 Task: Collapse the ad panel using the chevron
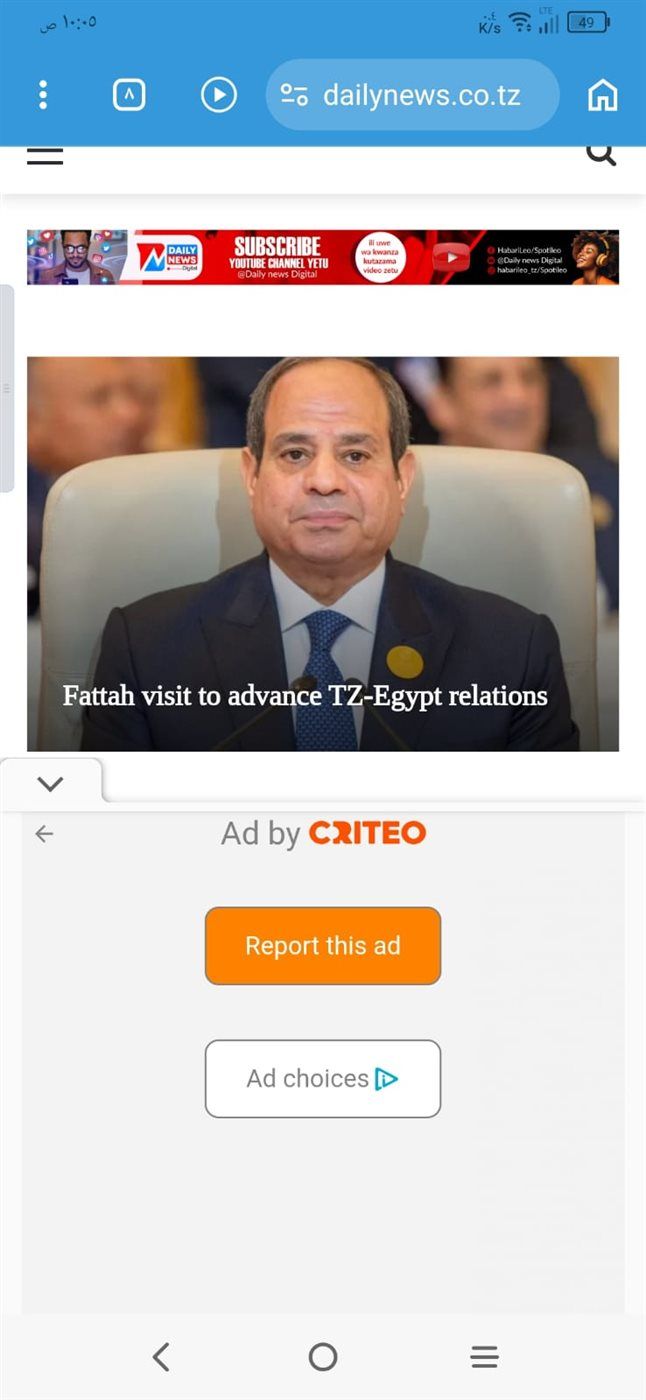[50, 784]
